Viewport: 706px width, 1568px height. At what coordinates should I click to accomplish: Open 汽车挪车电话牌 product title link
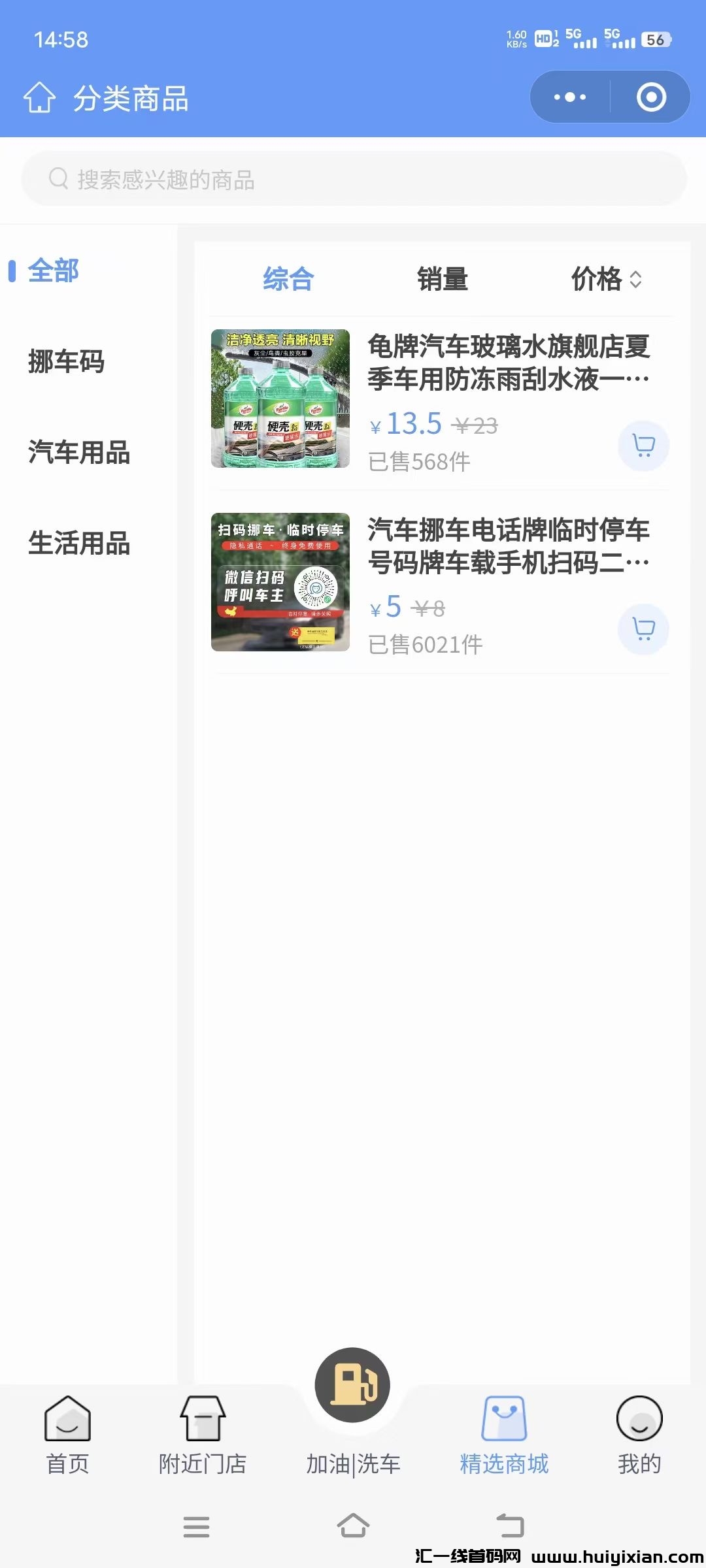[509, 547]
